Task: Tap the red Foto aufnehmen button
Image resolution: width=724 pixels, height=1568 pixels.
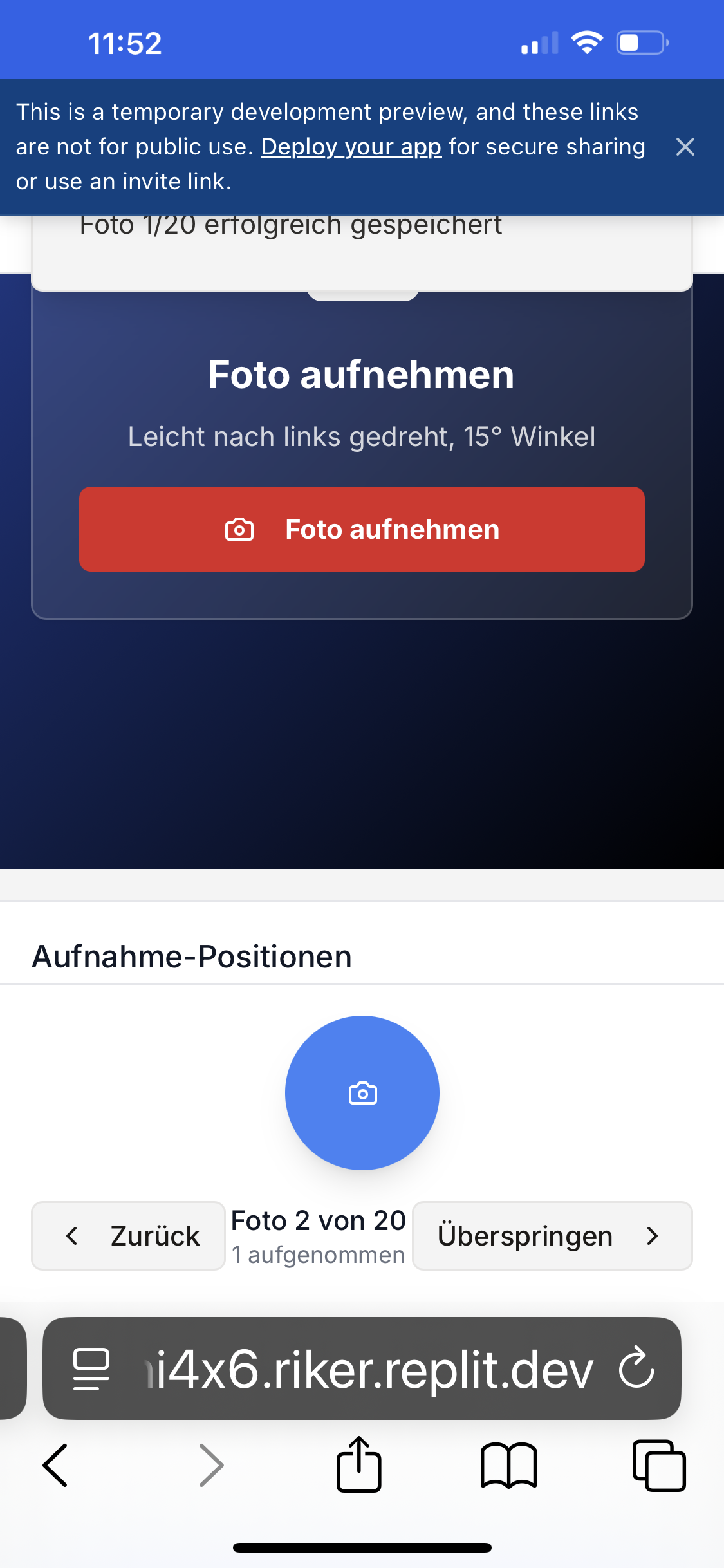Action: [362, 529]
